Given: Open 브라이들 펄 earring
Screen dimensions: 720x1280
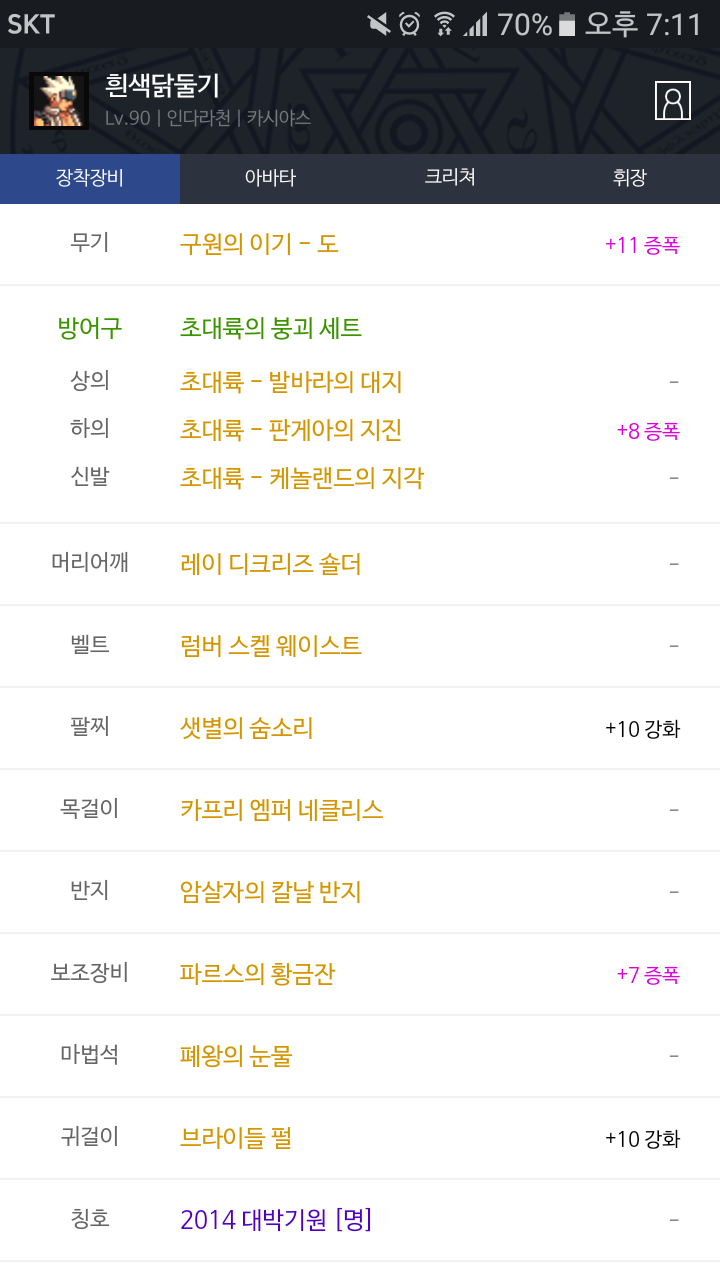Looking at the screenshot, I should tap(236, 1138).
